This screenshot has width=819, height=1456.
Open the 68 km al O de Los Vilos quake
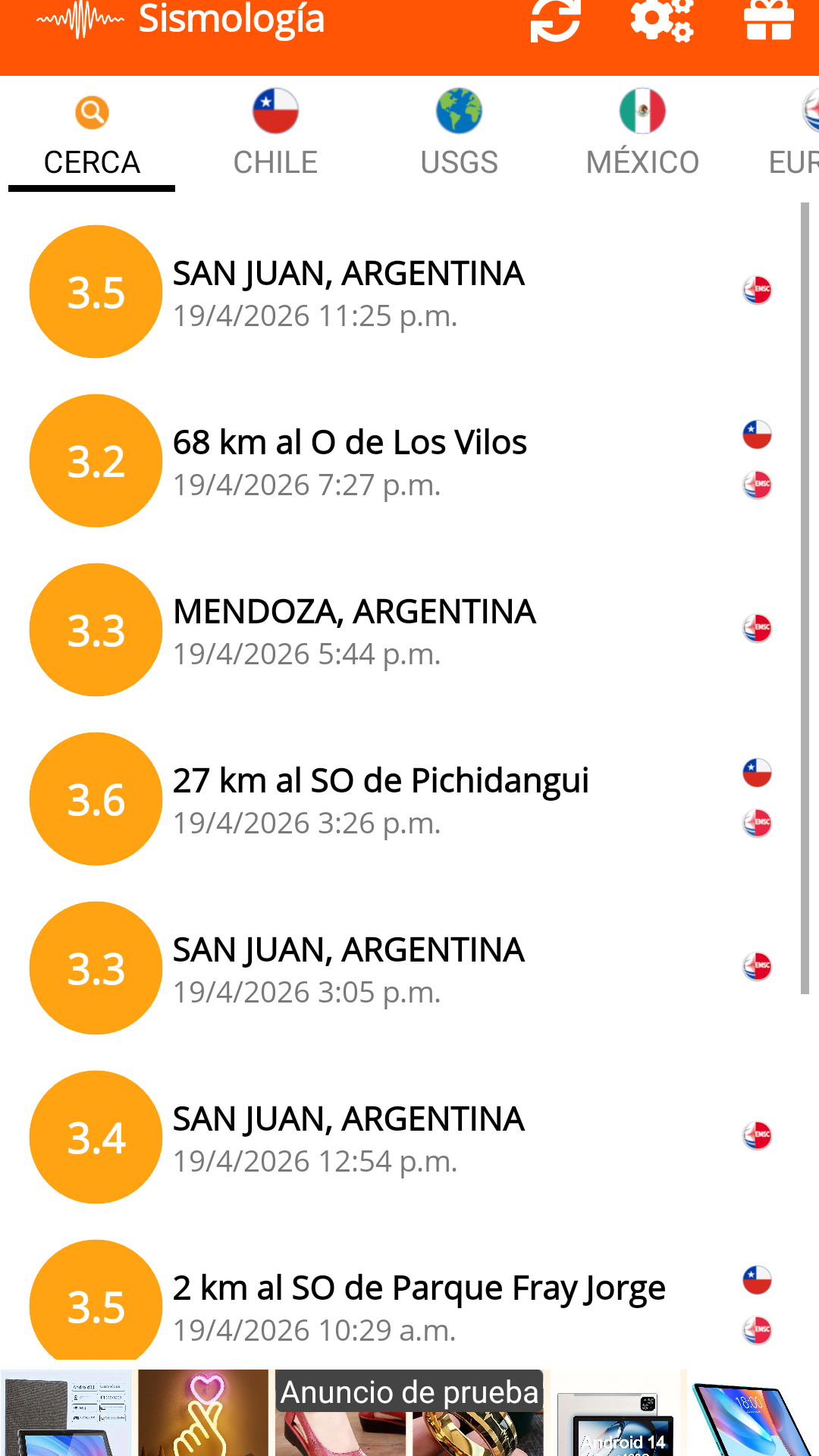[350, 462]
